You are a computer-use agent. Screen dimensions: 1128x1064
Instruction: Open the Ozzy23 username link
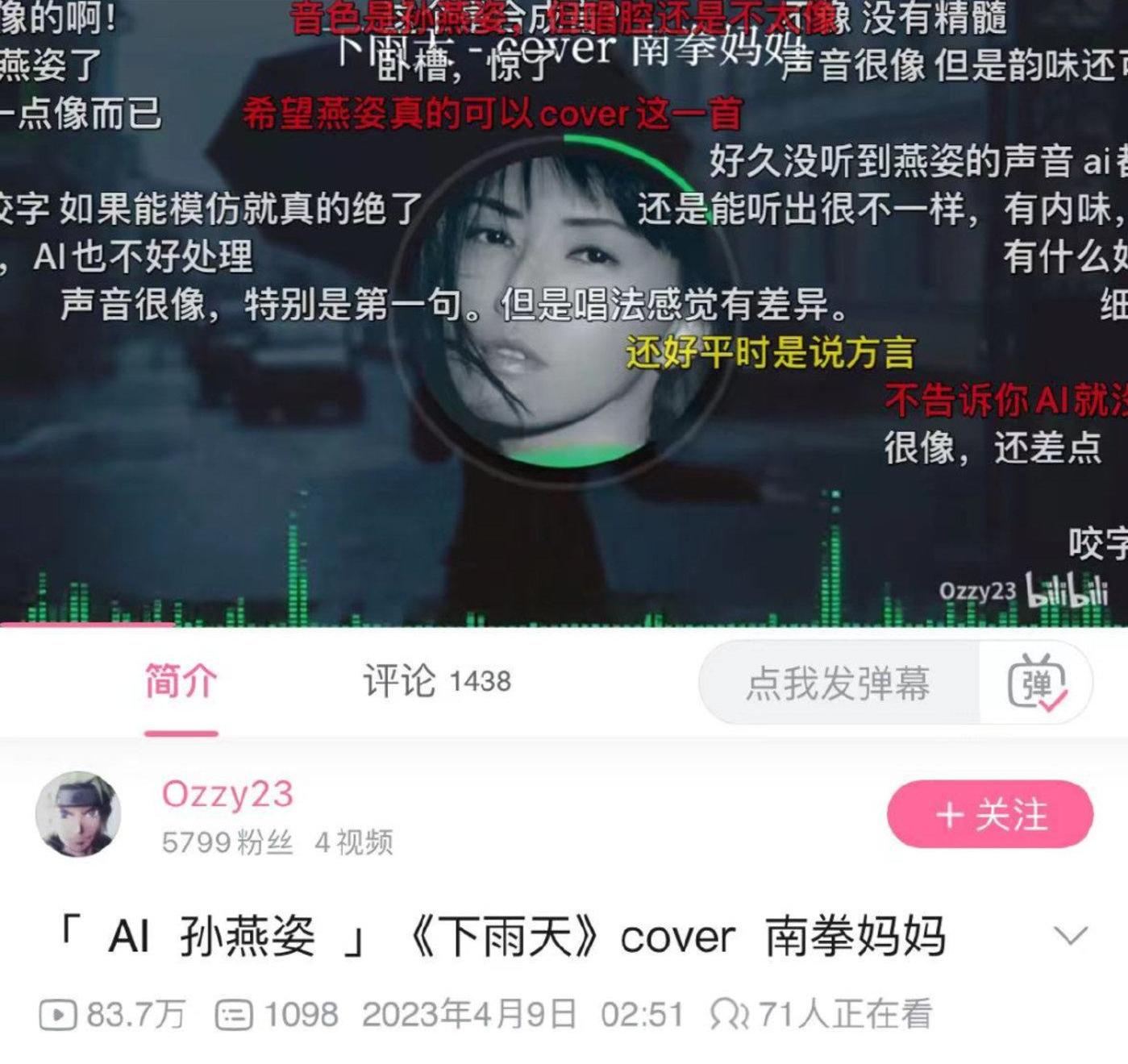click(x=227, y=795)
